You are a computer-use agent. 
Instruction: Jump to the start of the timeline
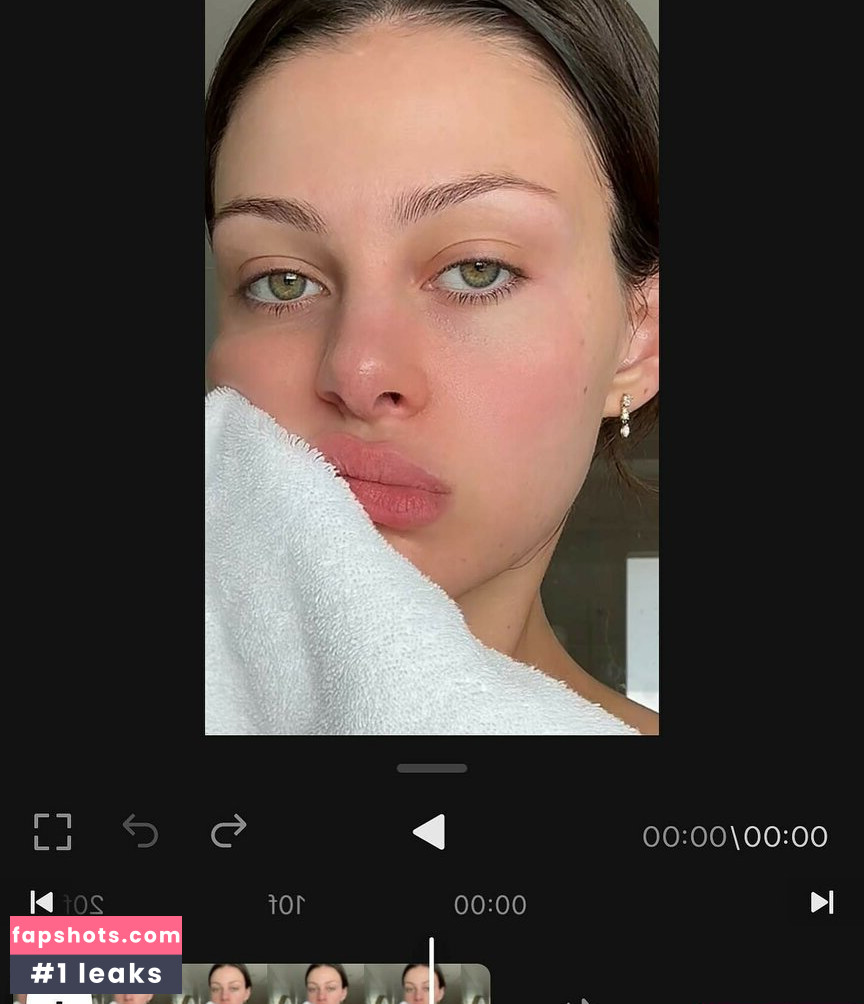41,902
